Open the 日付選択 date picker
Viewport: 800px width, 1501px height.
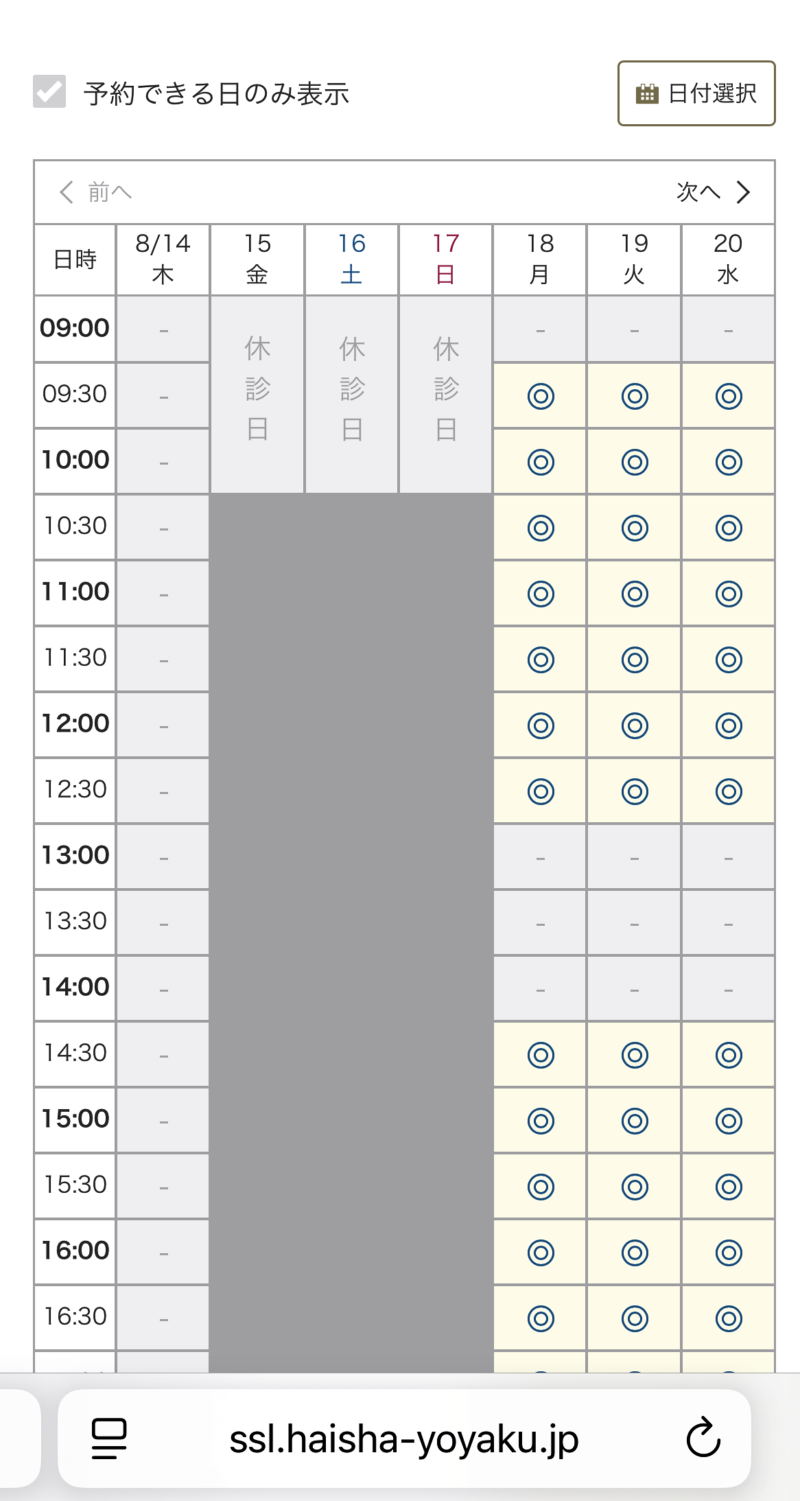tap(696, 93)
